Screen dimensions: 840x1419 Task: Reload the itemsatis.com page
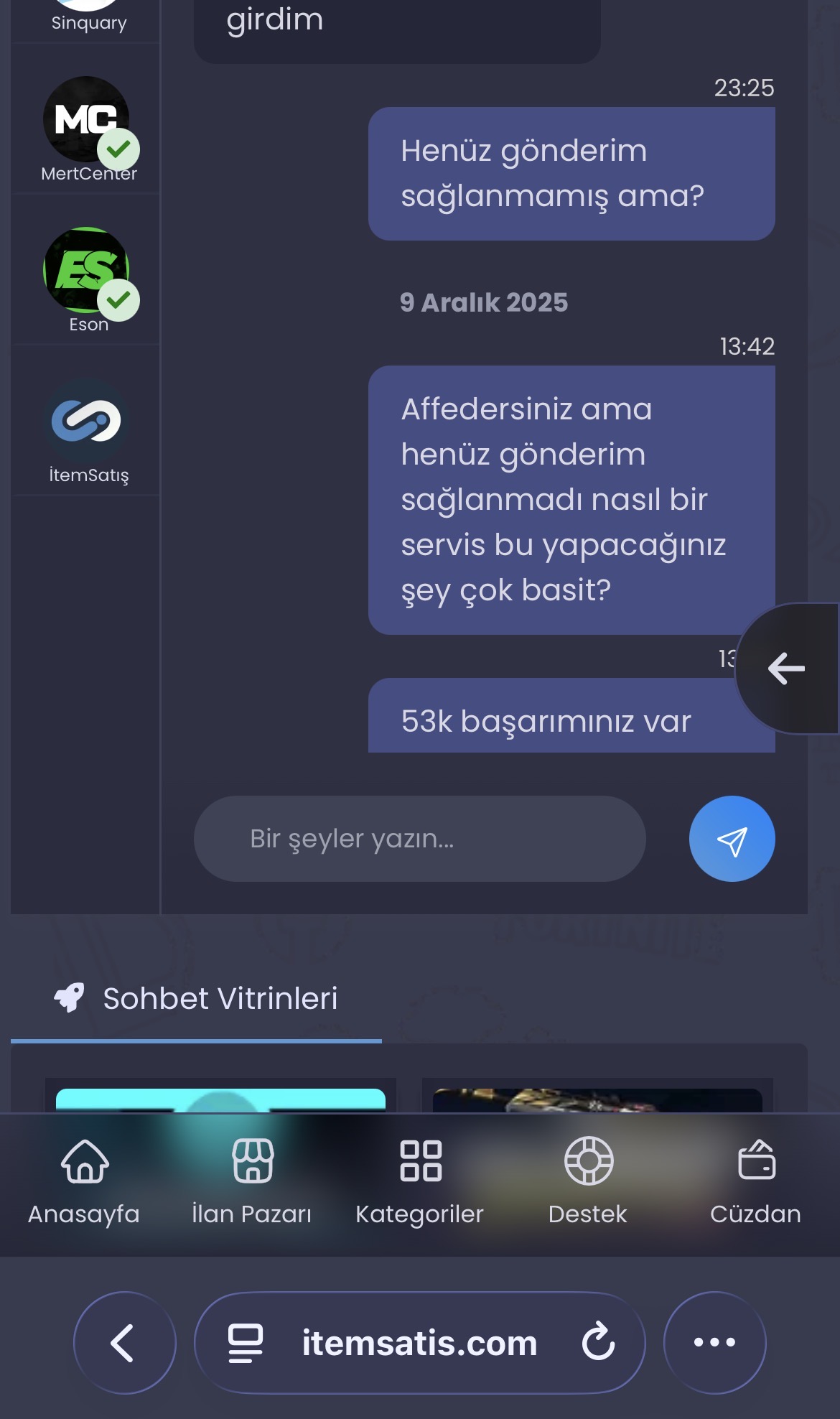pyautogui.click(x=598, y=1342)
